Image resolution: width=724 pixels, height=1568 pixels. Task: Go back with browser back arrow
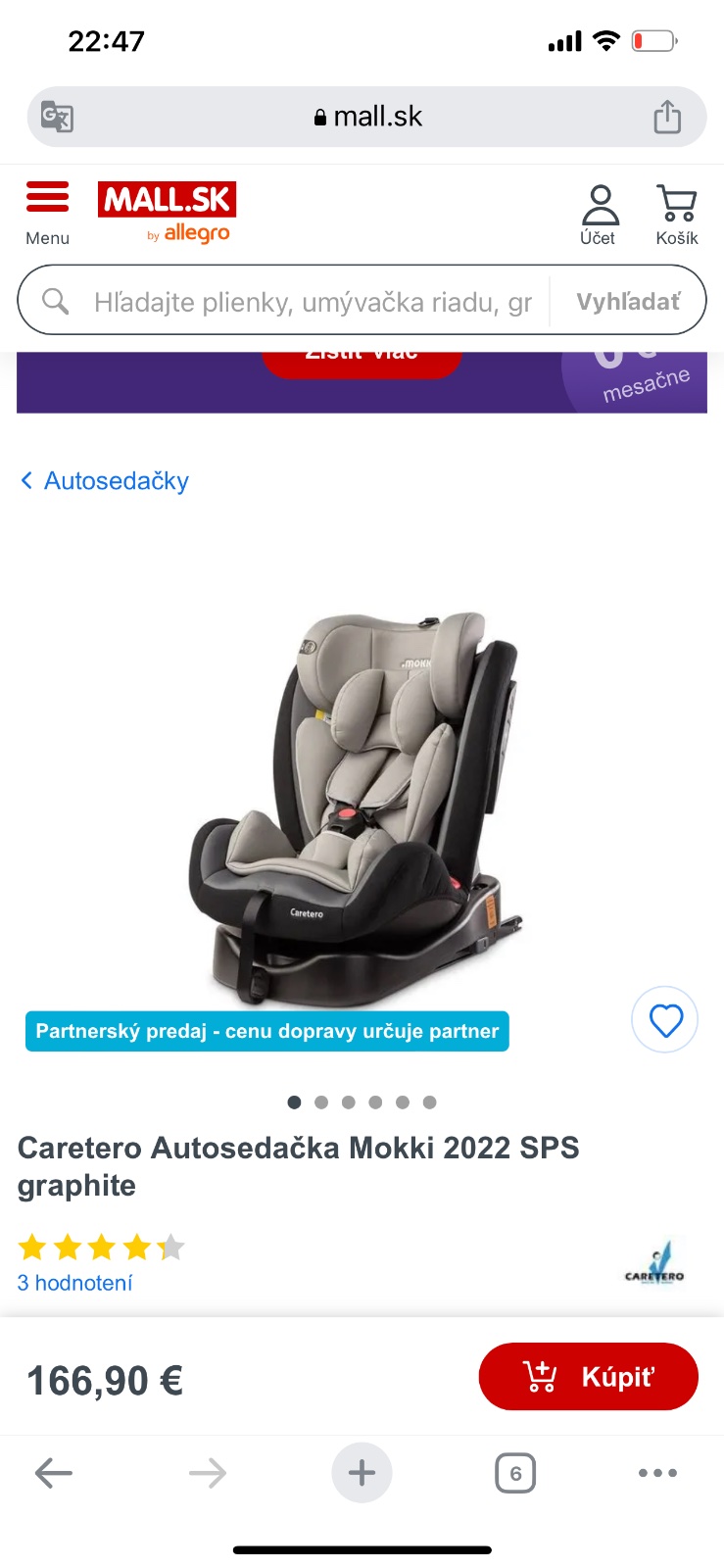[x=54, y=1473]
